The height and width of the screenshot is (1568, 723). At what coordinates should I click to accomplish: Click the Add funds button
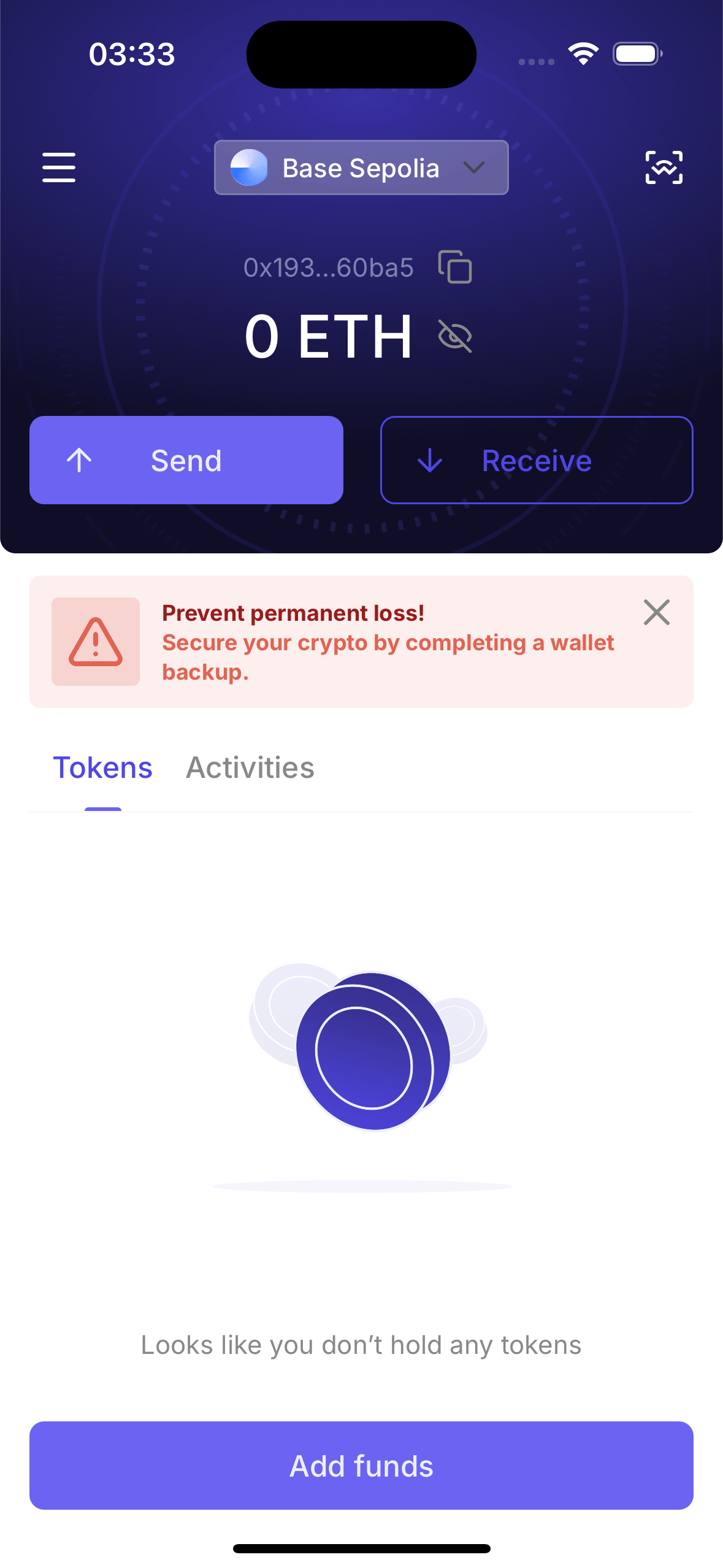[361, 1466]
